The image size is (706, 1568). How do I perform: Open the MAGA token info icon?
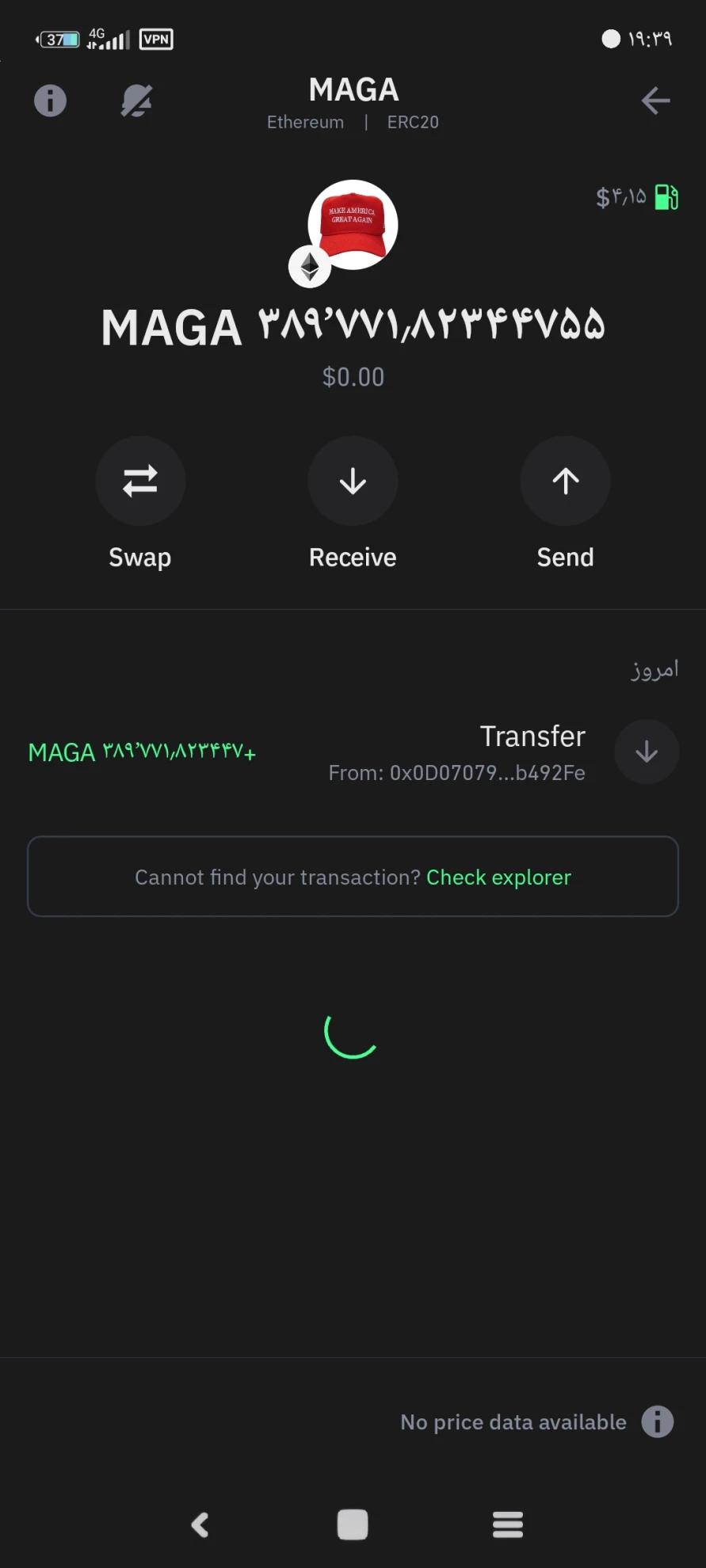[x=50, y=101]
